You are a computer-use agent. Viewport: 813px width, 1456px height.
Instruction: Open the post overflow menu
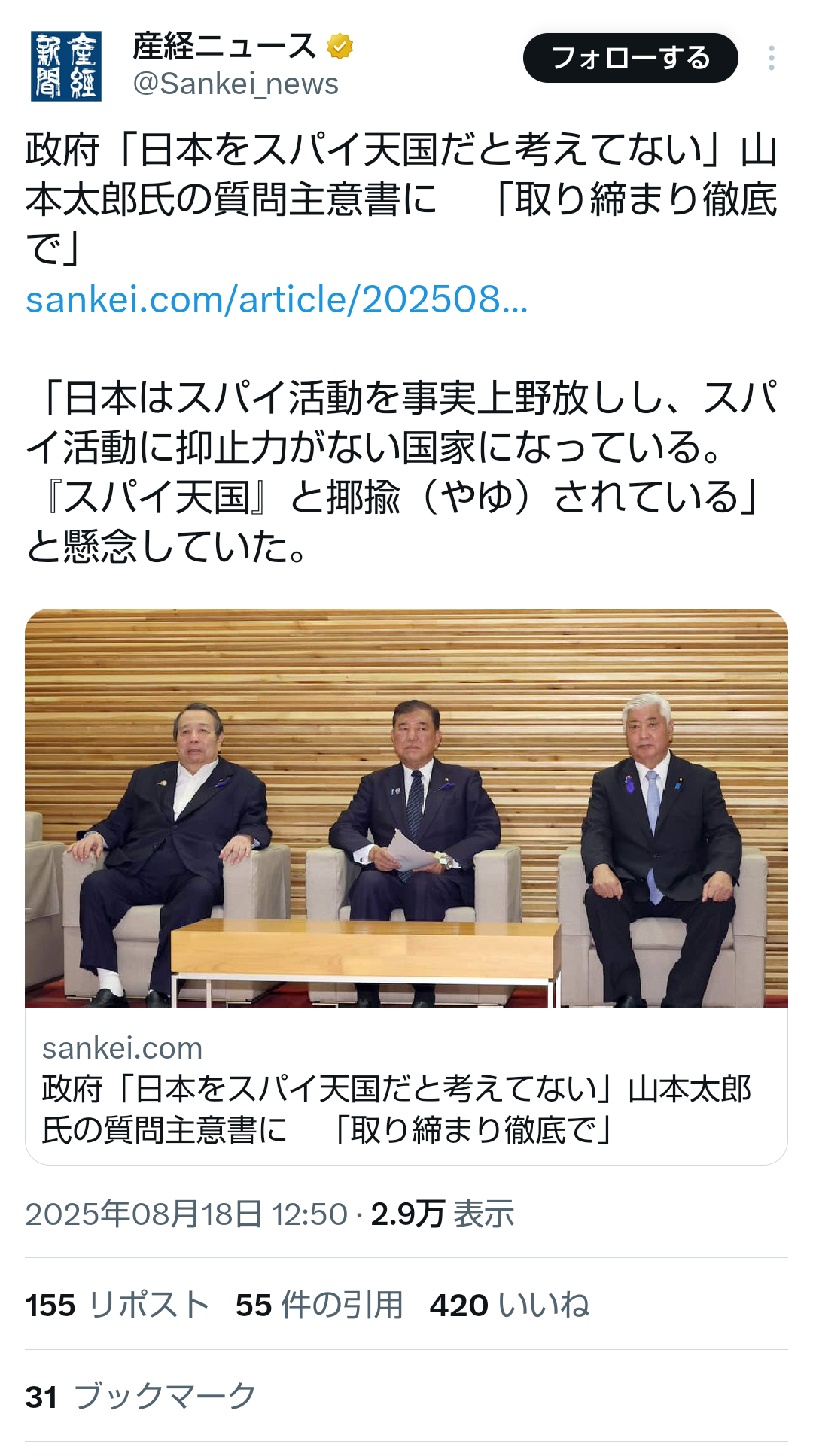point(771,58)
